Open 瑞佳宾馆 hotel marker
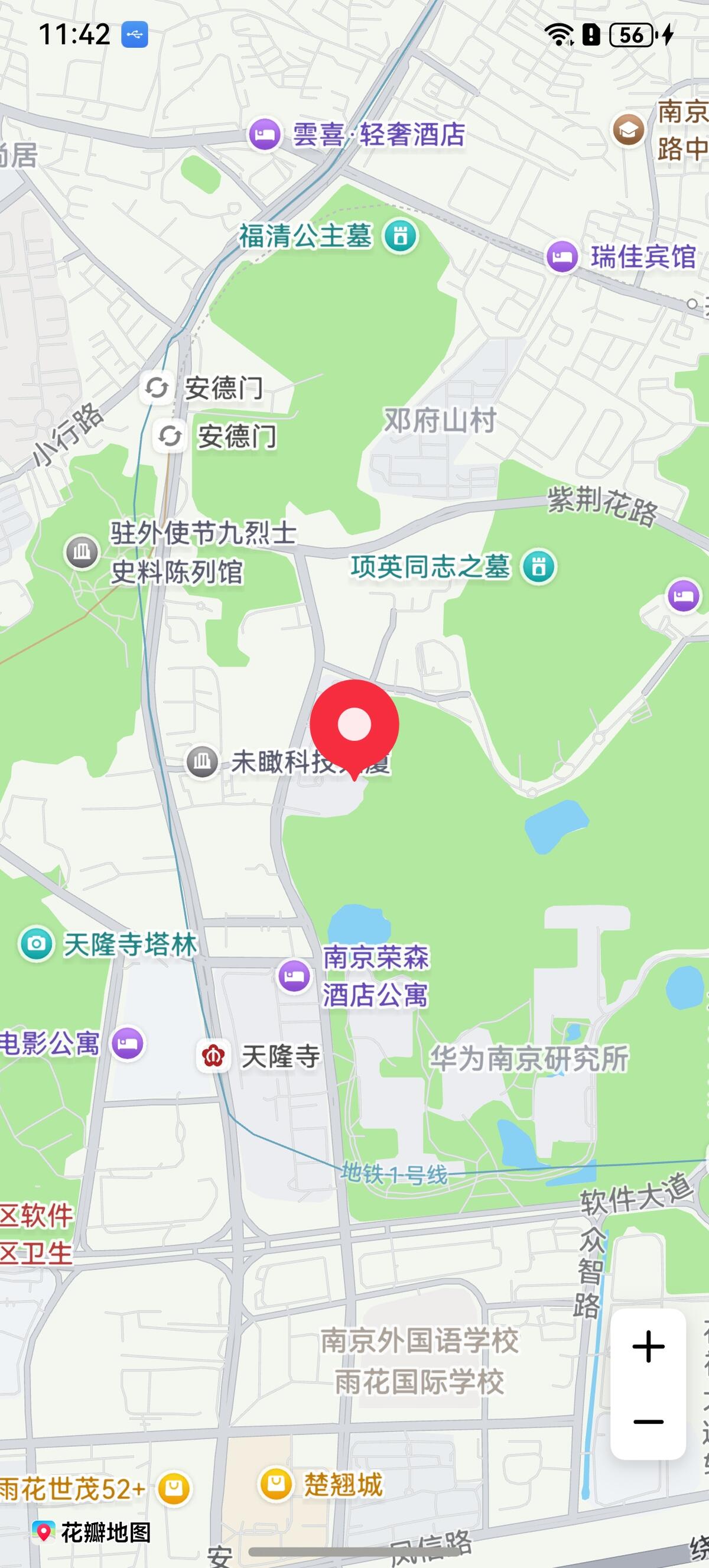Screen dimensions: 709x1568 (x=562, y=257)
